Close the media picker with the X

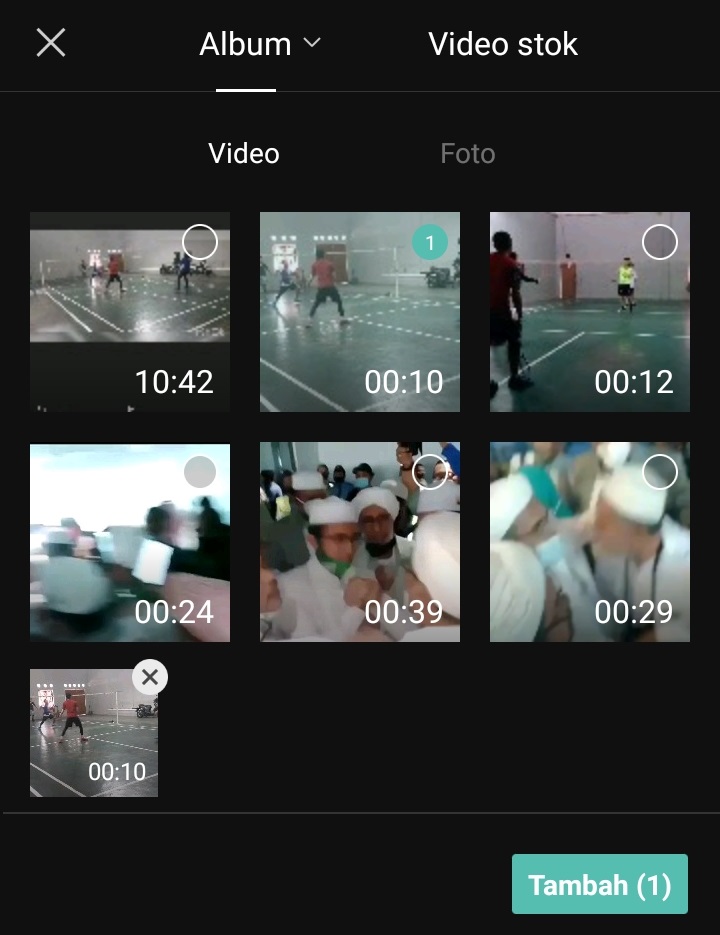(x=50, y=42)
